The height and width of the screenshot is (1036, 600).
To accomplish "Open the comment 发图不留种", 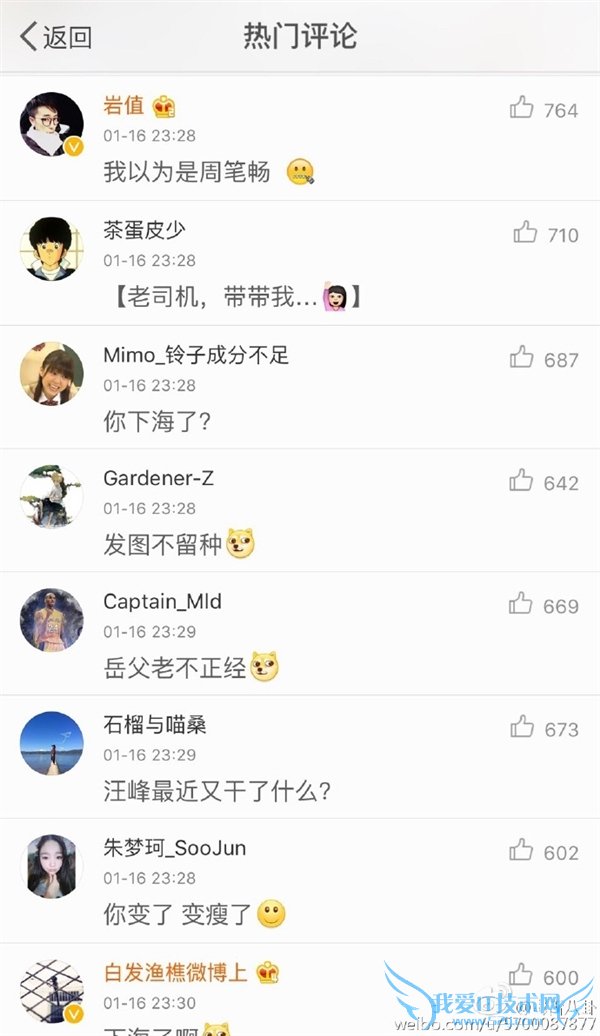I will tap(165, 544).
